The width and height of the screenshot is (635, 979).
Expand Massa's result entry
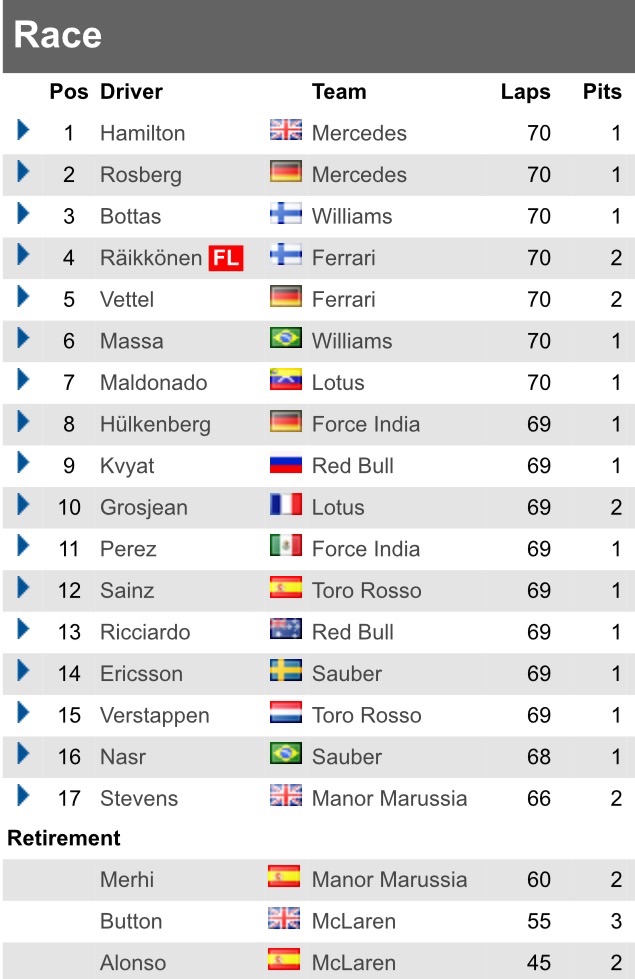click(23, 339)
